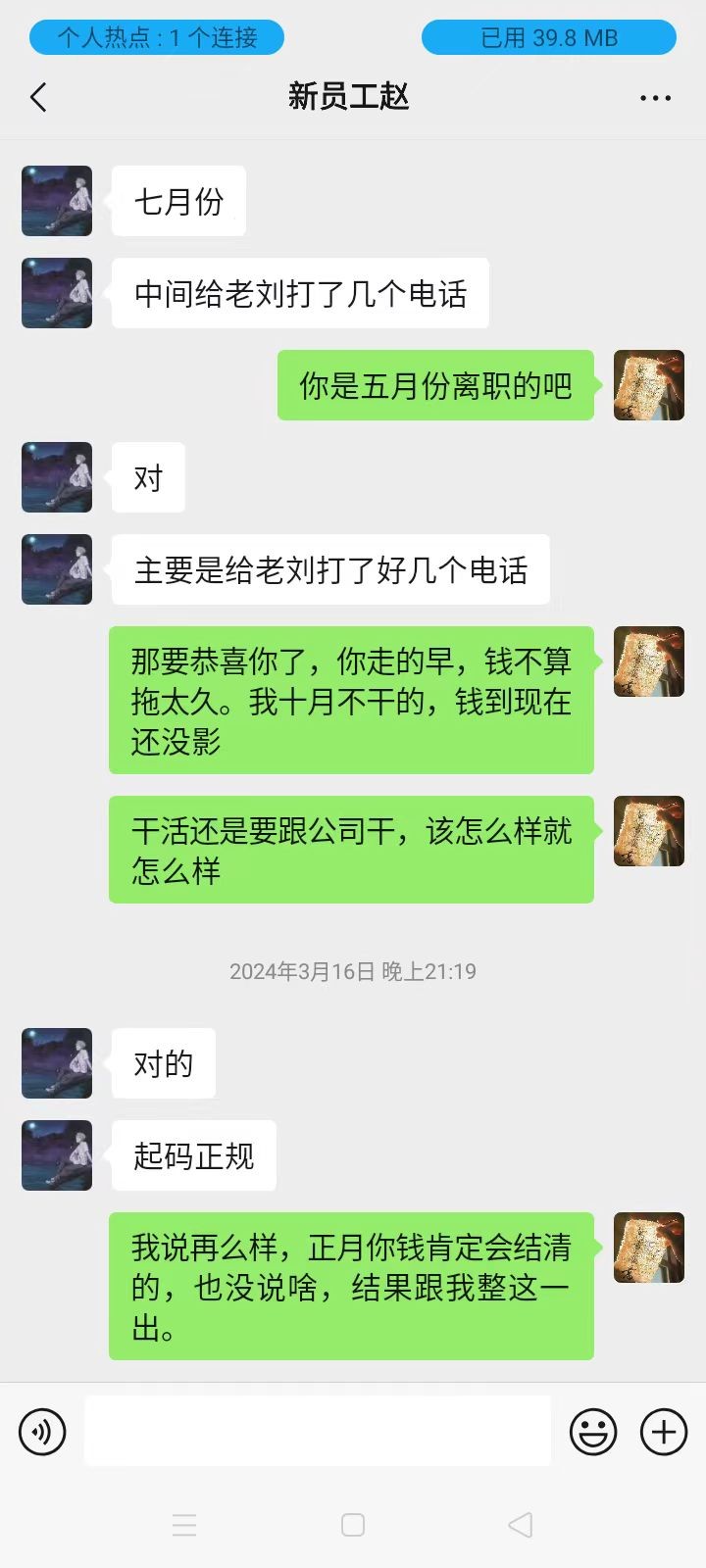Open my avatar beside 你是五月份离职的吧
This screenshot has height=1568, width=706.
[x=648, y=385]
